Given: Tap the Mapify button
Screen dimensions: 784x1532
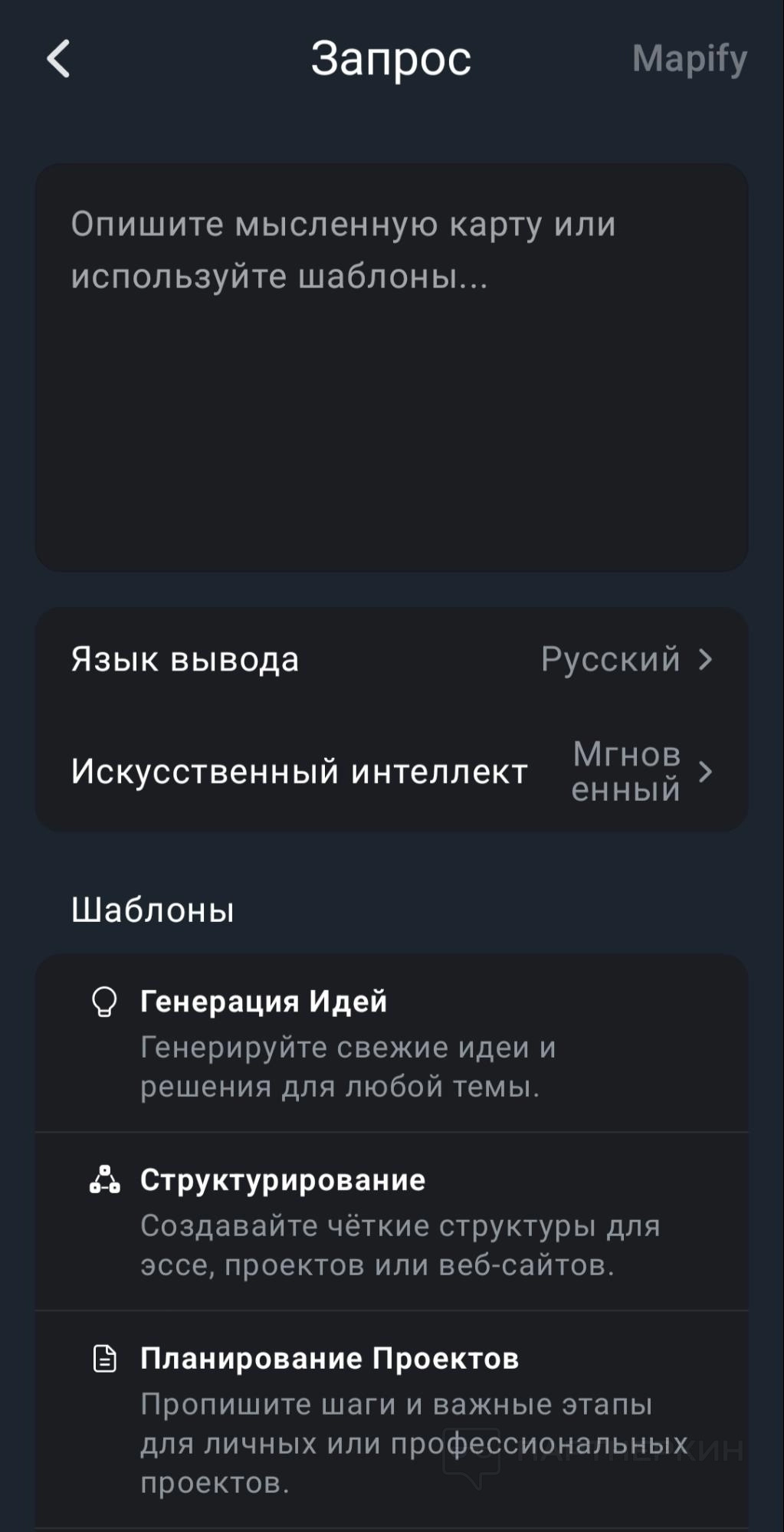Looking at the screenshot, I should pos(689,59).
